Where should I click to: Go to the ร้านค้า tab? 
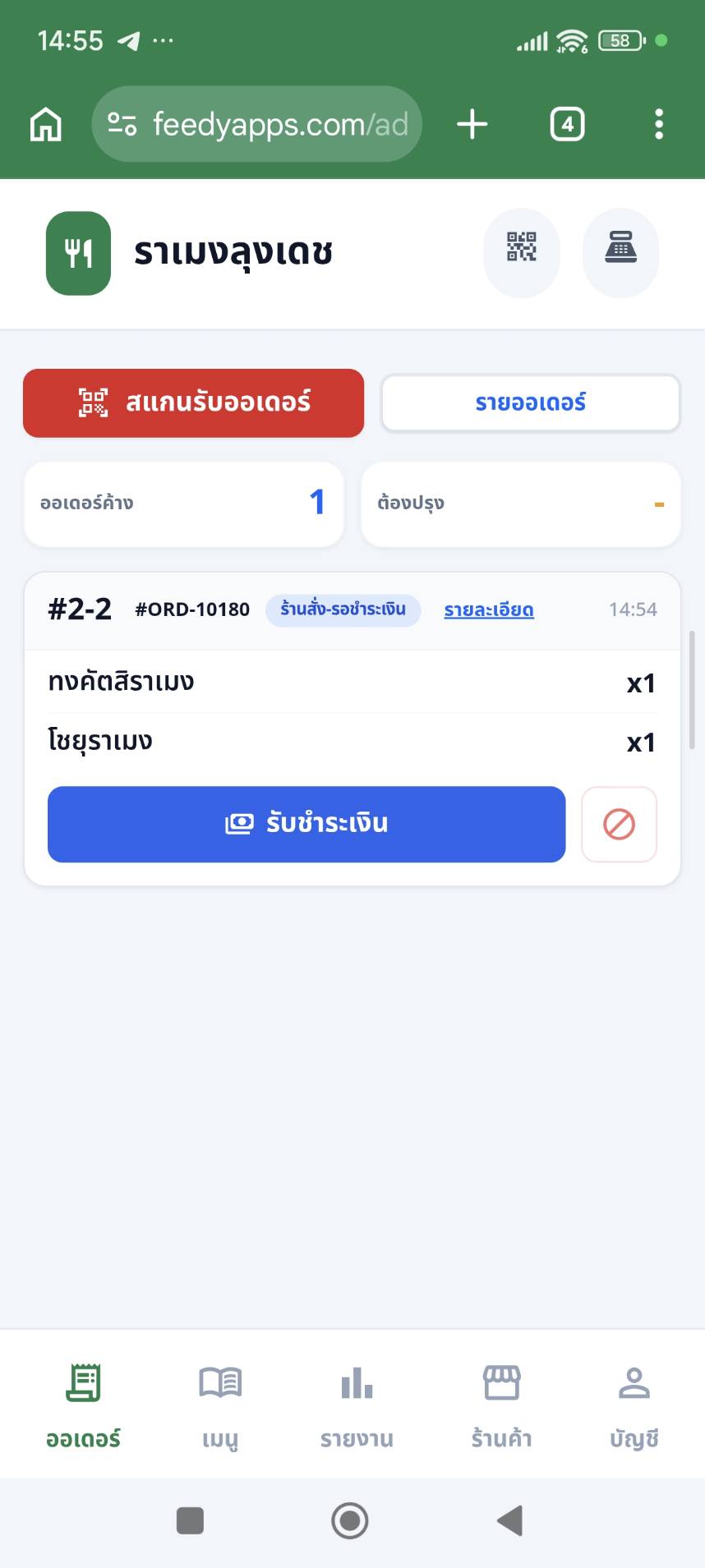[x=501, y=1403]
